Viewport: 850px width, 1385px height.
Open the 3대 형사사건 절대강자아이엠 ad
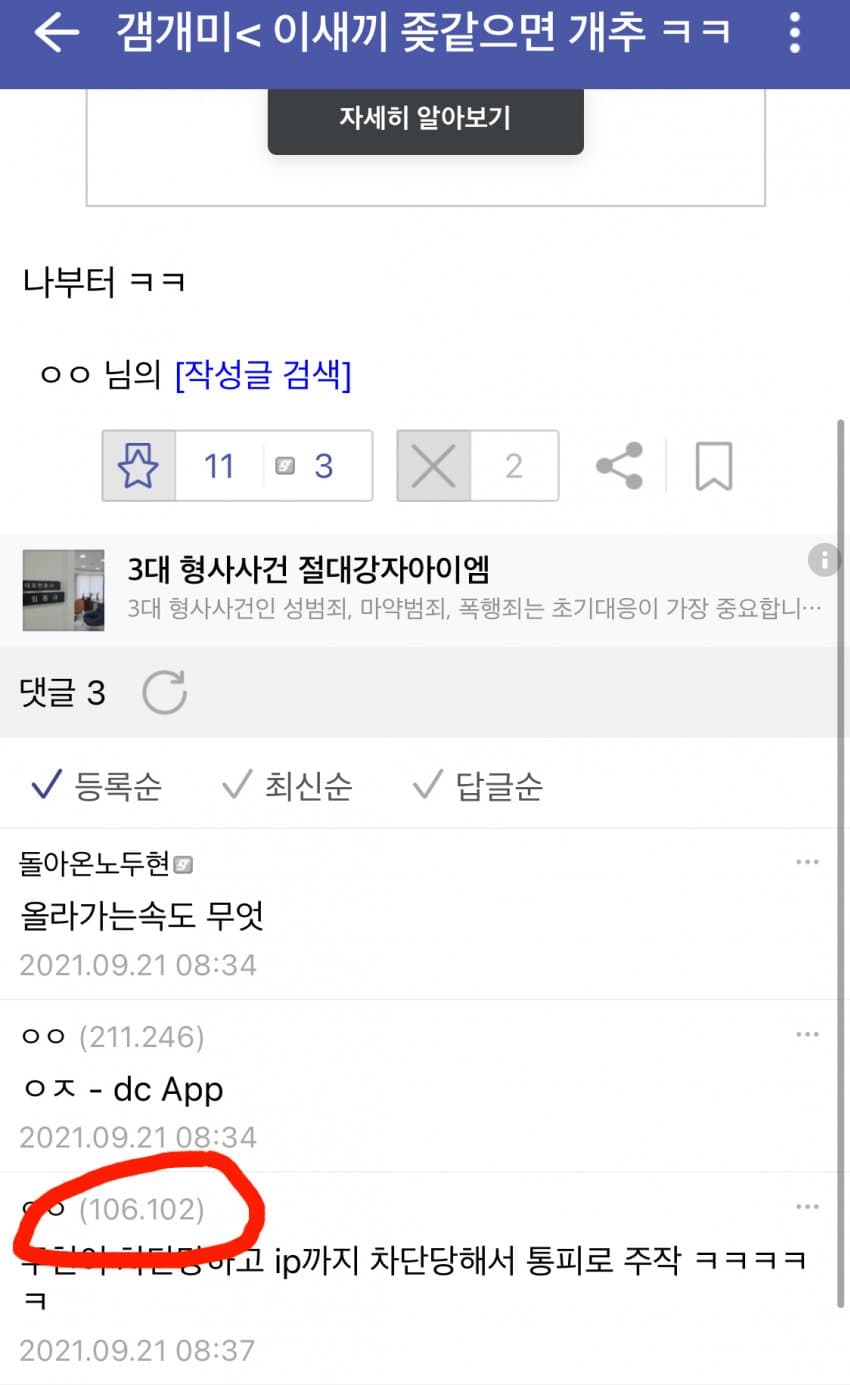pos(400,589)
